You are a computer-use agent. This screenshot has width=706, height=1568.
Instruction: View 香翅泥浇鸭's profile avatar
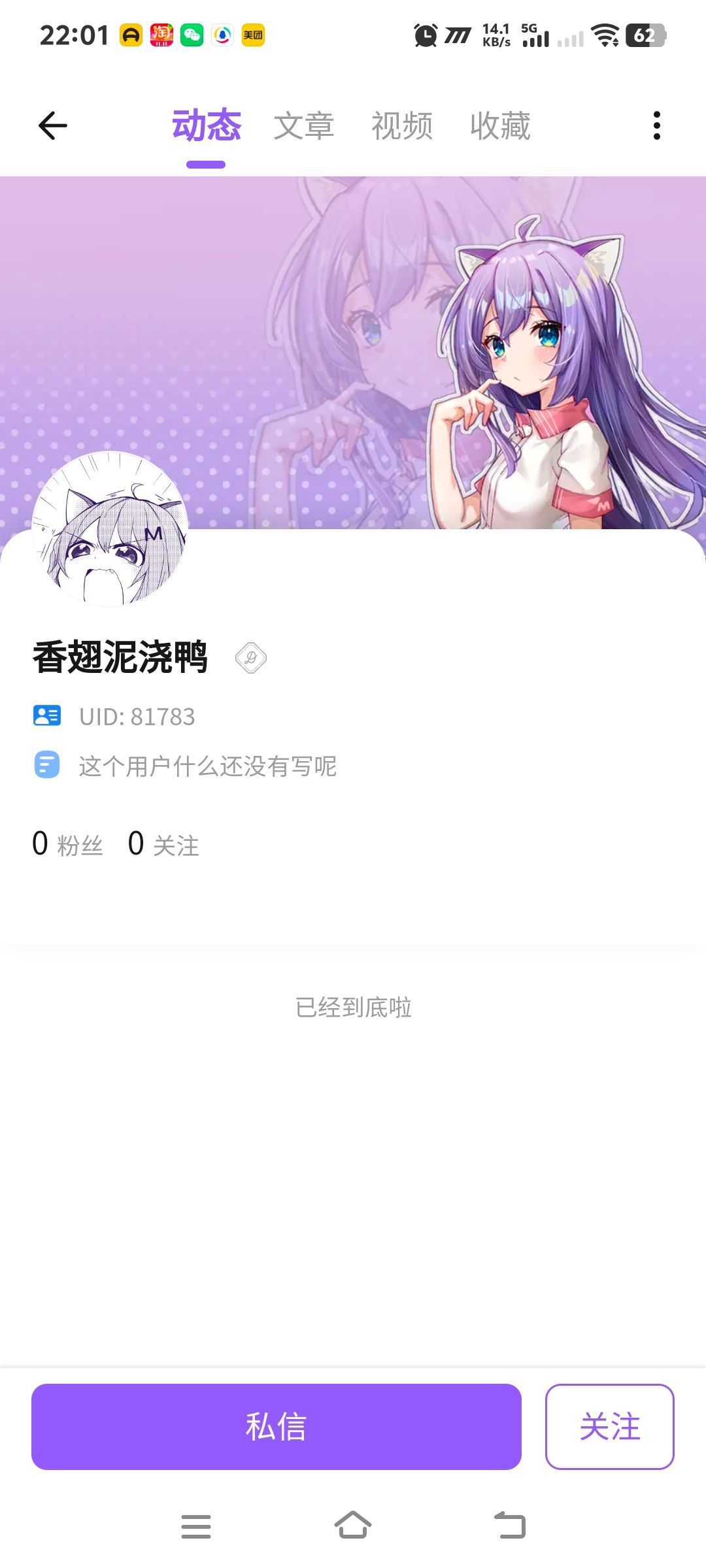110,528
